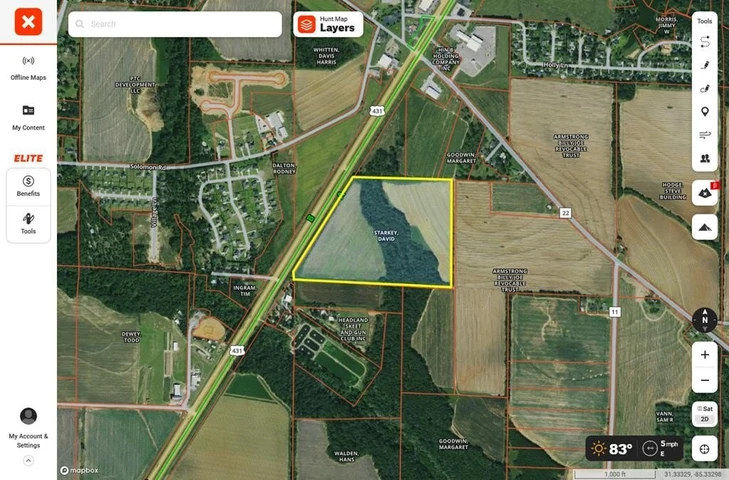Open the wind tool

click(705, 134)
